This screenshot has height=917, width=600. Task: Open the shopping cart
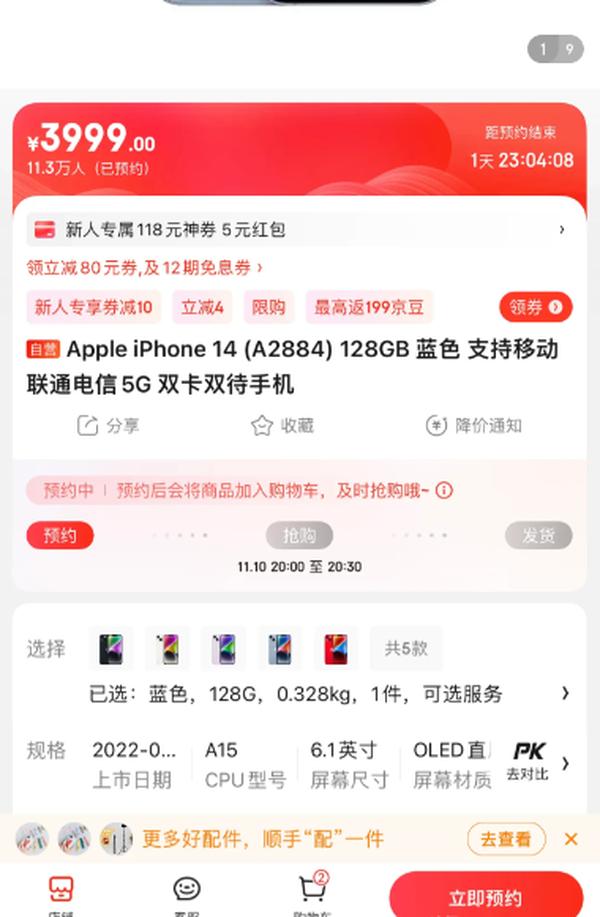[x=312, y=893]
